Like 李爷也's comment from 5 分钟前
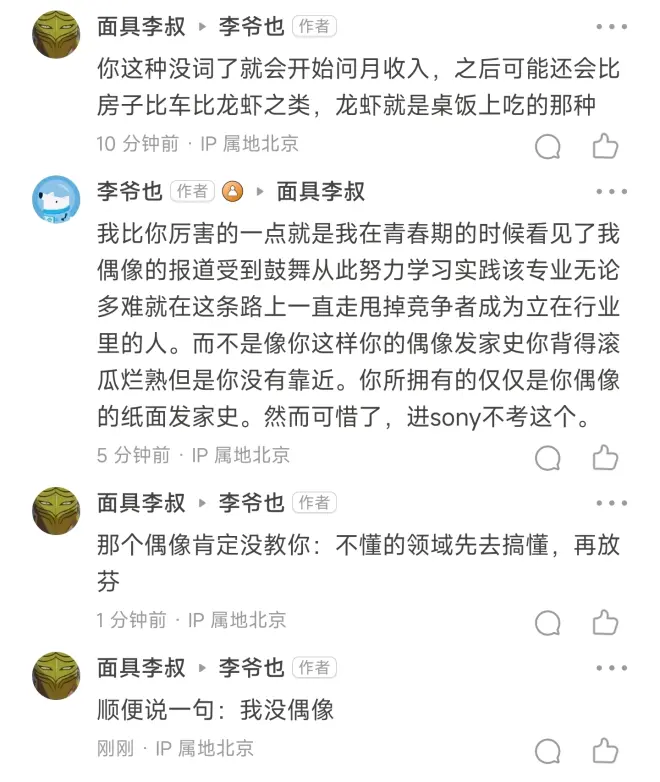The image size is (660, 782). pos(605,458)
